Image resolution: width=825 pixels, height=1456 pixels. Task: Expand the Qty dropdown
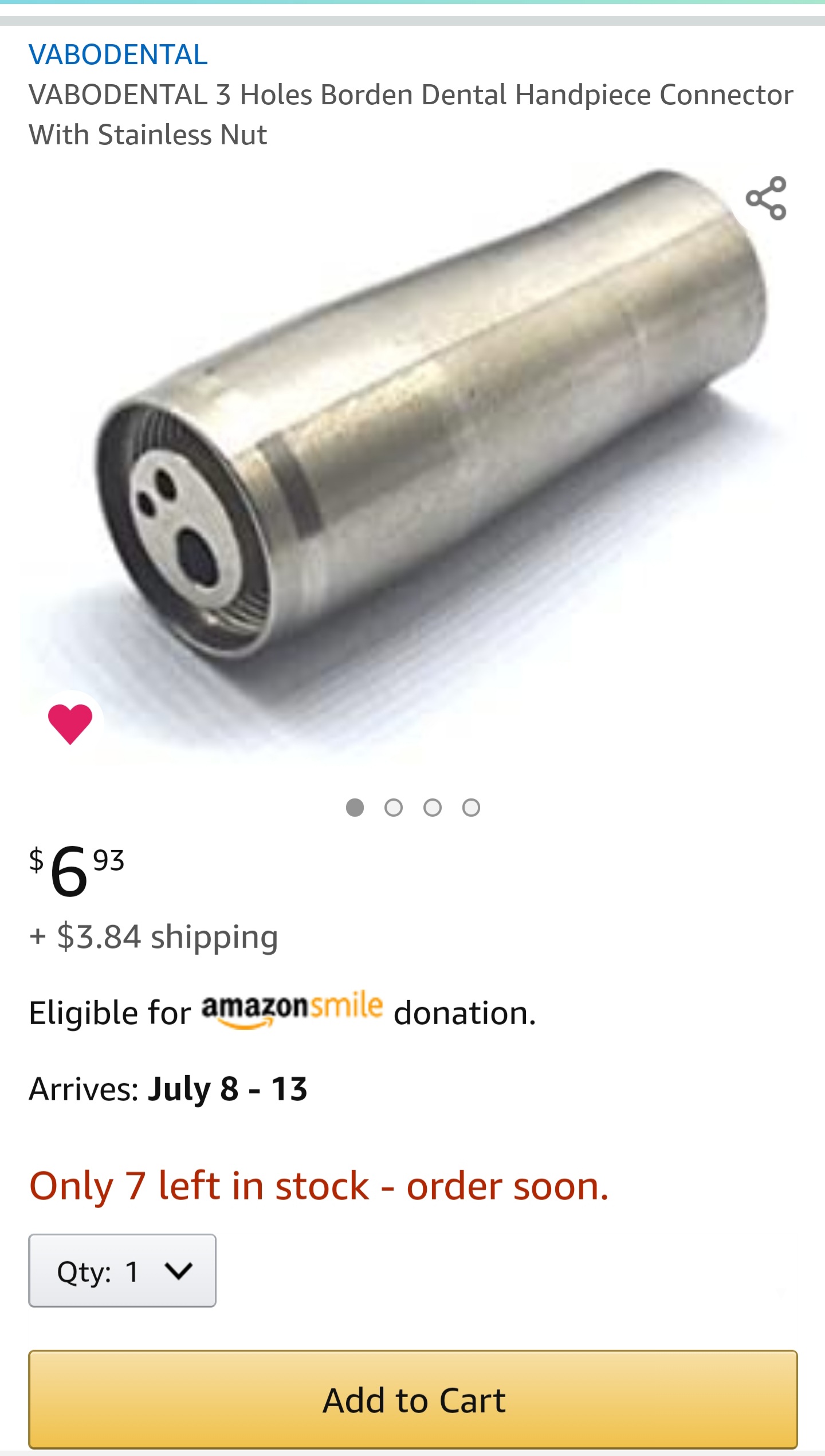[x=122, y=1270]
